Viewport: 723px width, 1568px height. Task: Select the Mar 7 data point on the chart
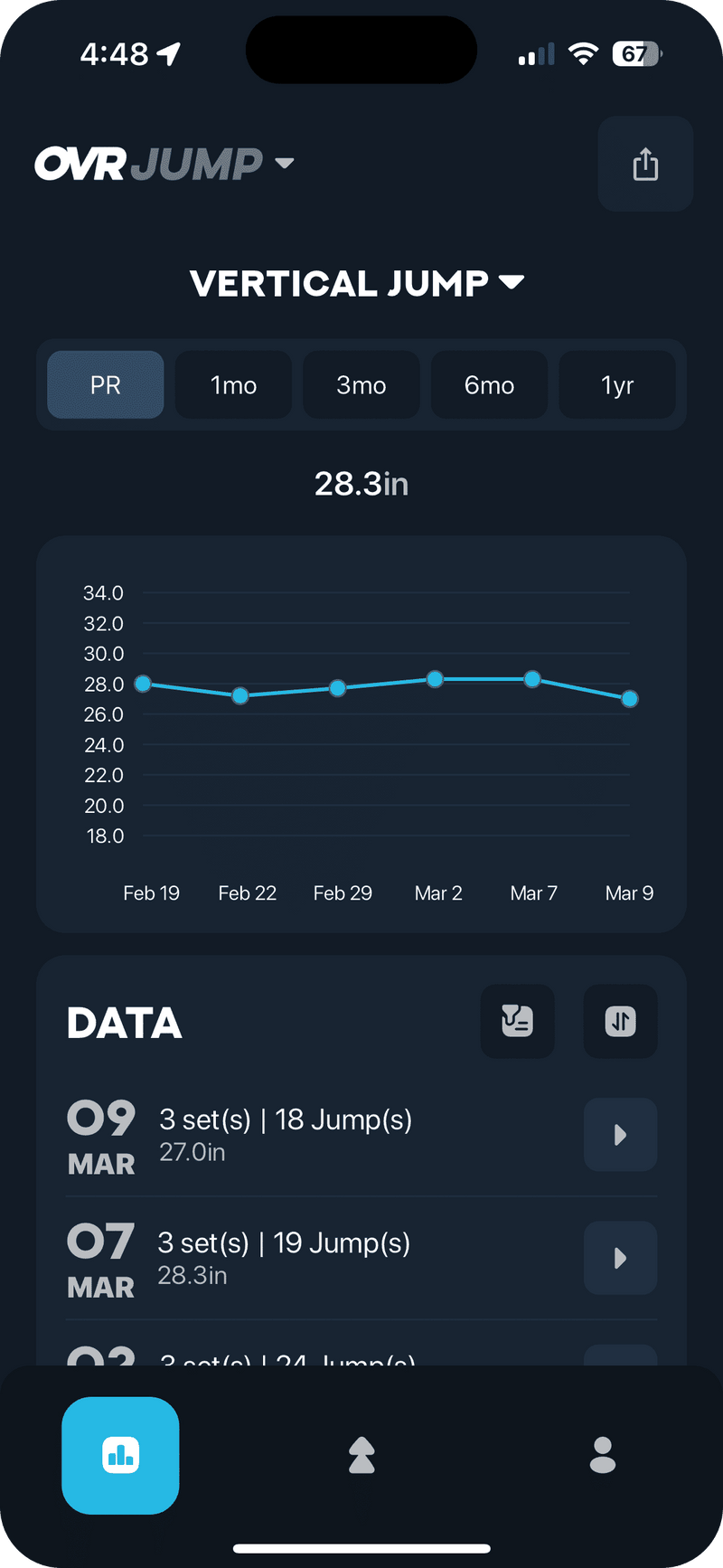click(533, 679)
